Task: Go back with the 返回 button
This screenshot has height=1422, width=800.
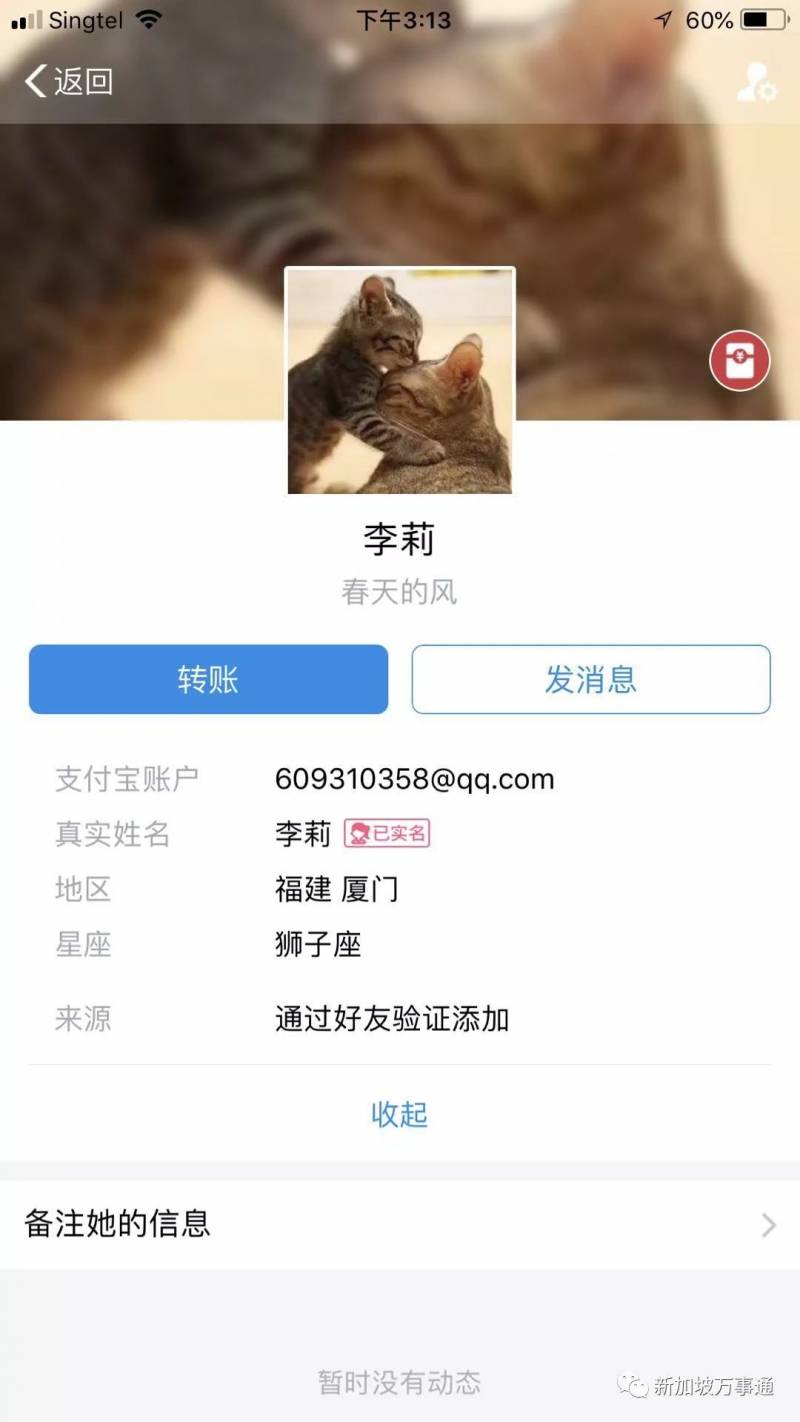Action: coord(68,81)
